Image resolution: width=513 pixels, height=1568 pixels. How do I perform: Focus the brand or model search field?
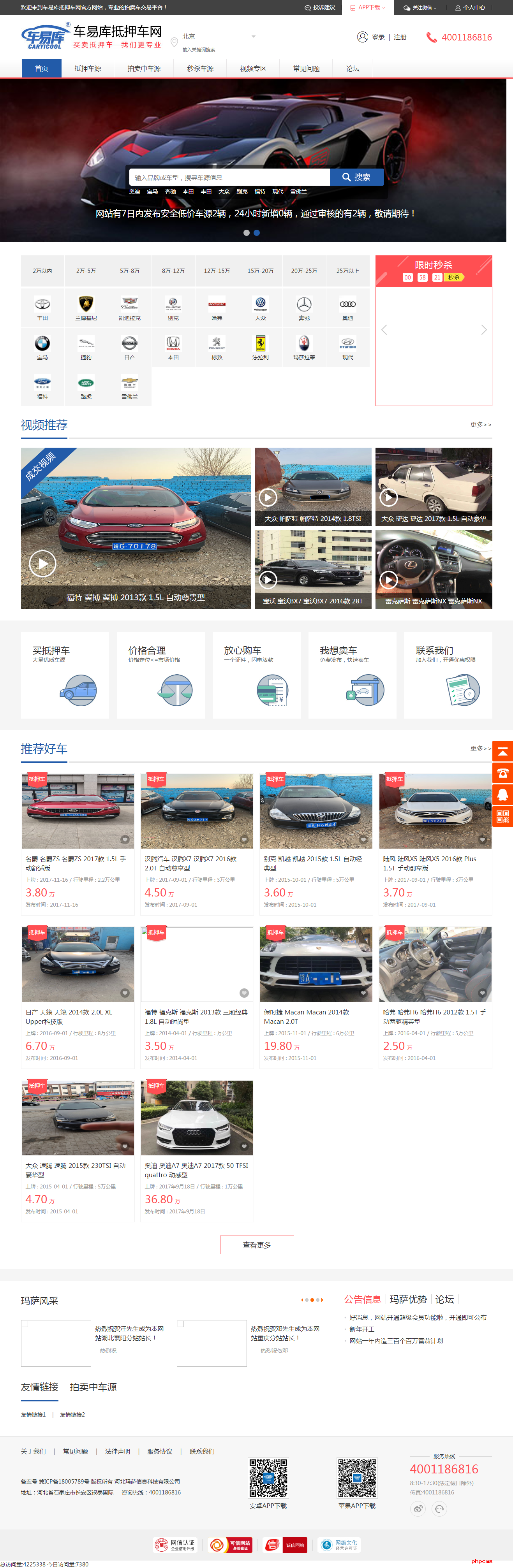229,178
